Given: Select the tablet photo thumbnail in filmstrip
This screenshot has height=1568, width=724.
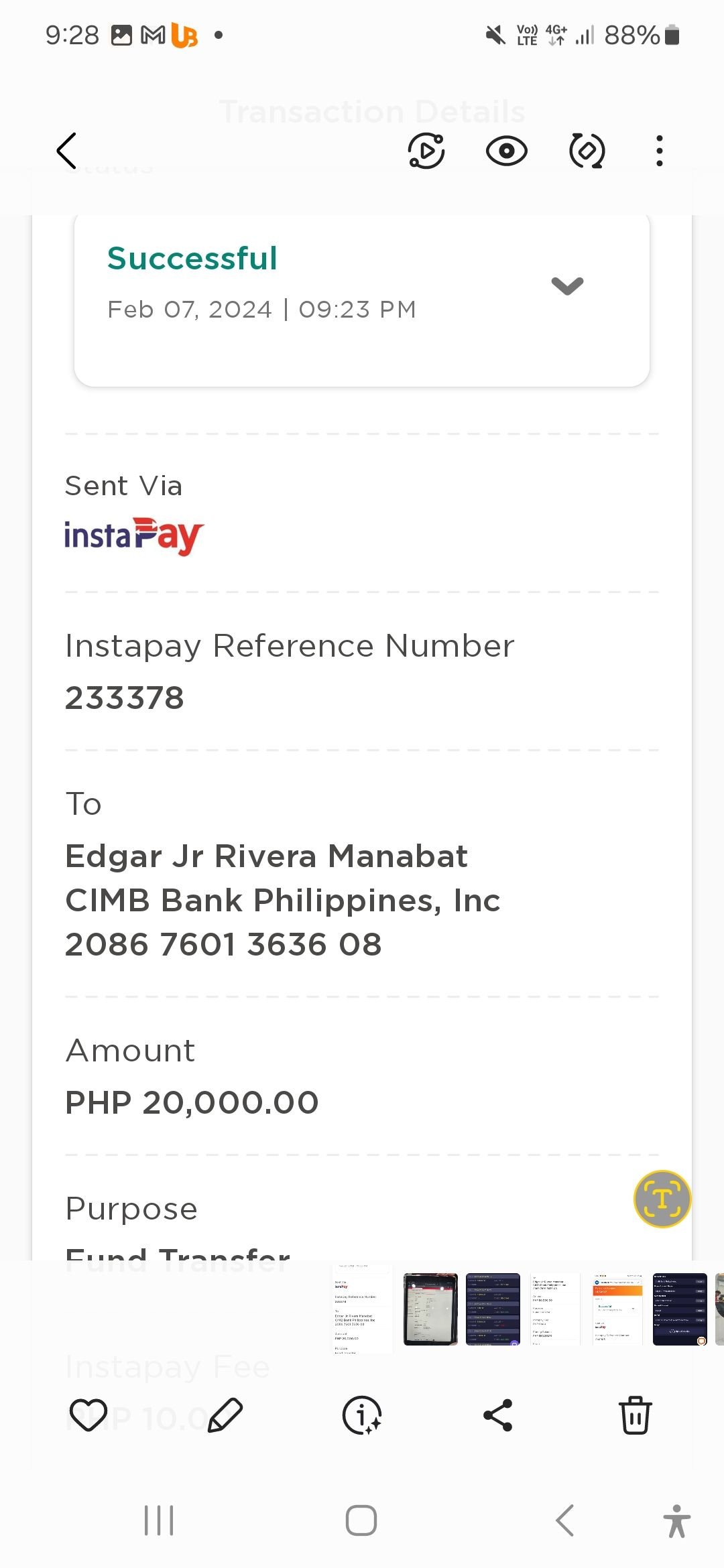Looking at the screenshot, I should pos(430,1309).
